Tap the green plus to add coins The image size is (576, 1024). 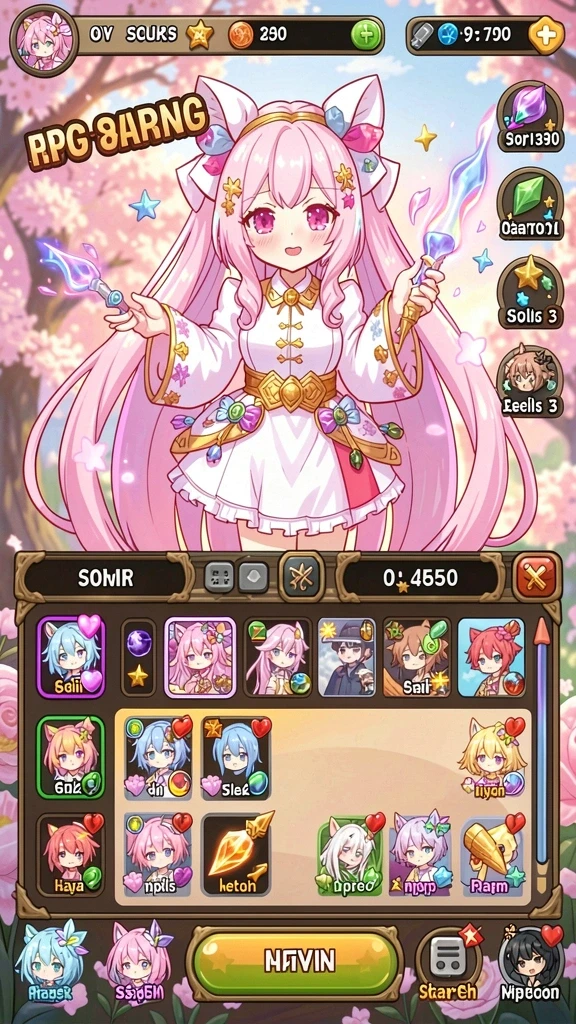365,35
